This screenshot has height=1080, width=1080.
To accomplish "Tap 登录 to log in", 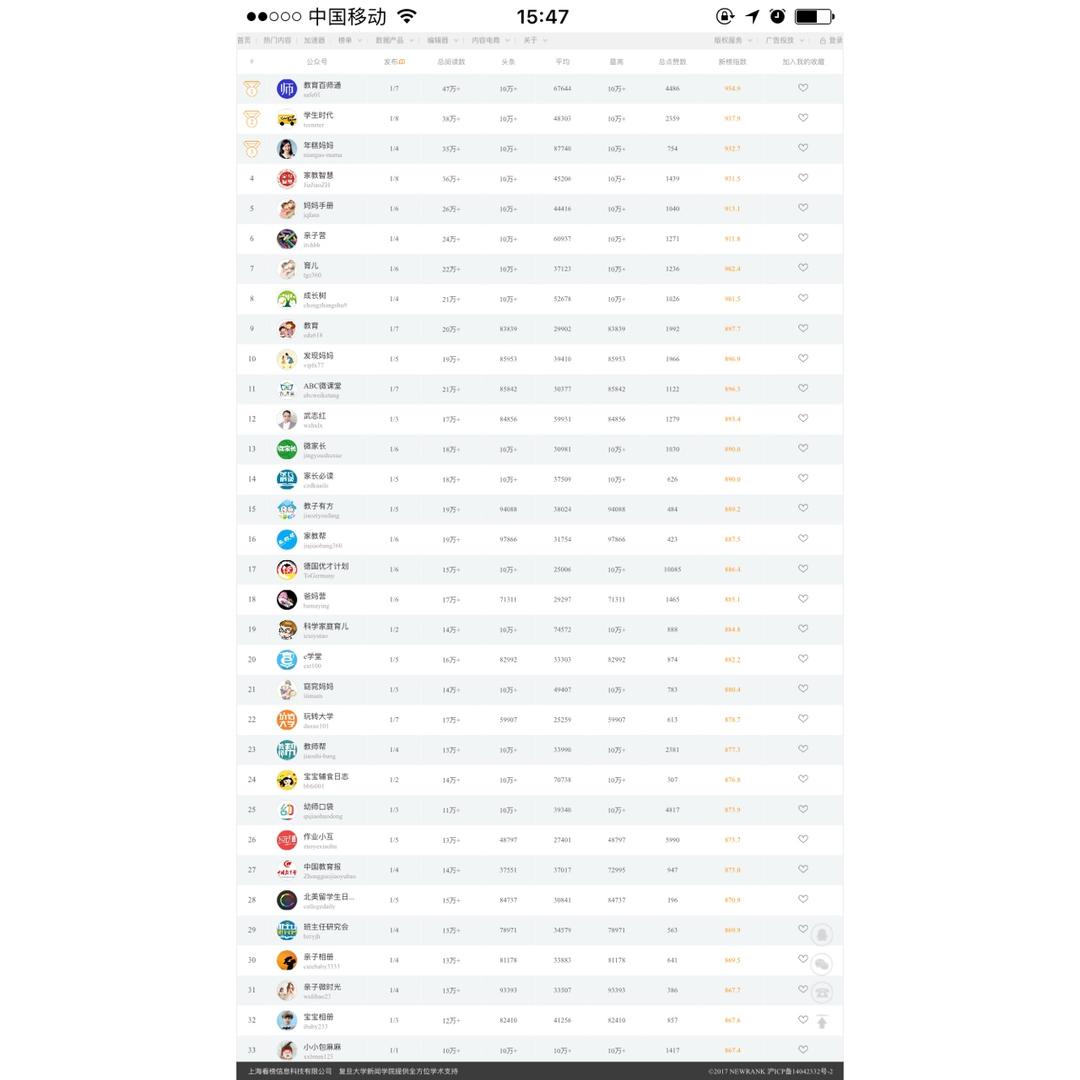I will [x=832, y=41].
